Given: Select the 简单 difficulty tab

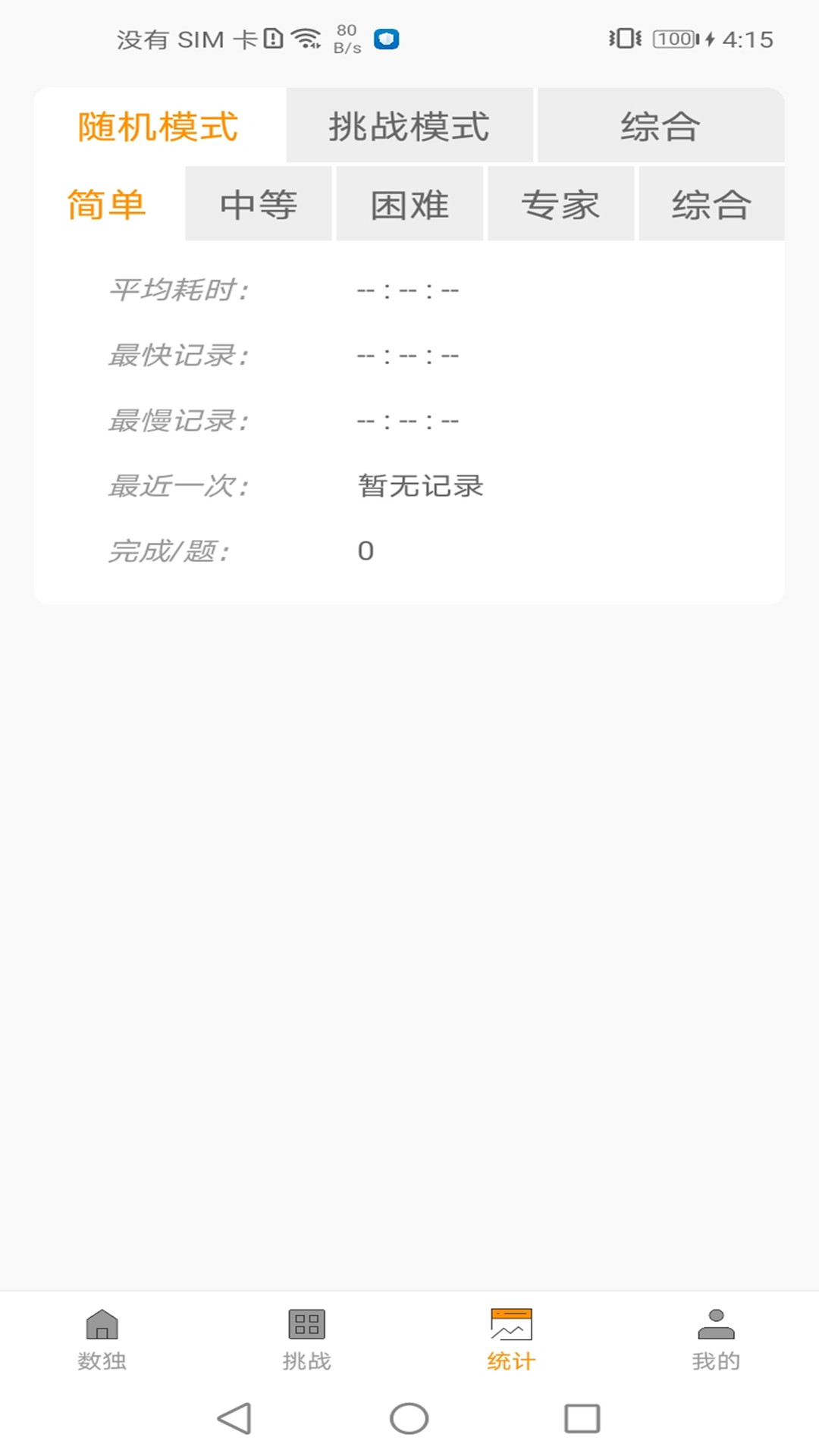Looking at the screenshot, I should [x=106, y=205].
